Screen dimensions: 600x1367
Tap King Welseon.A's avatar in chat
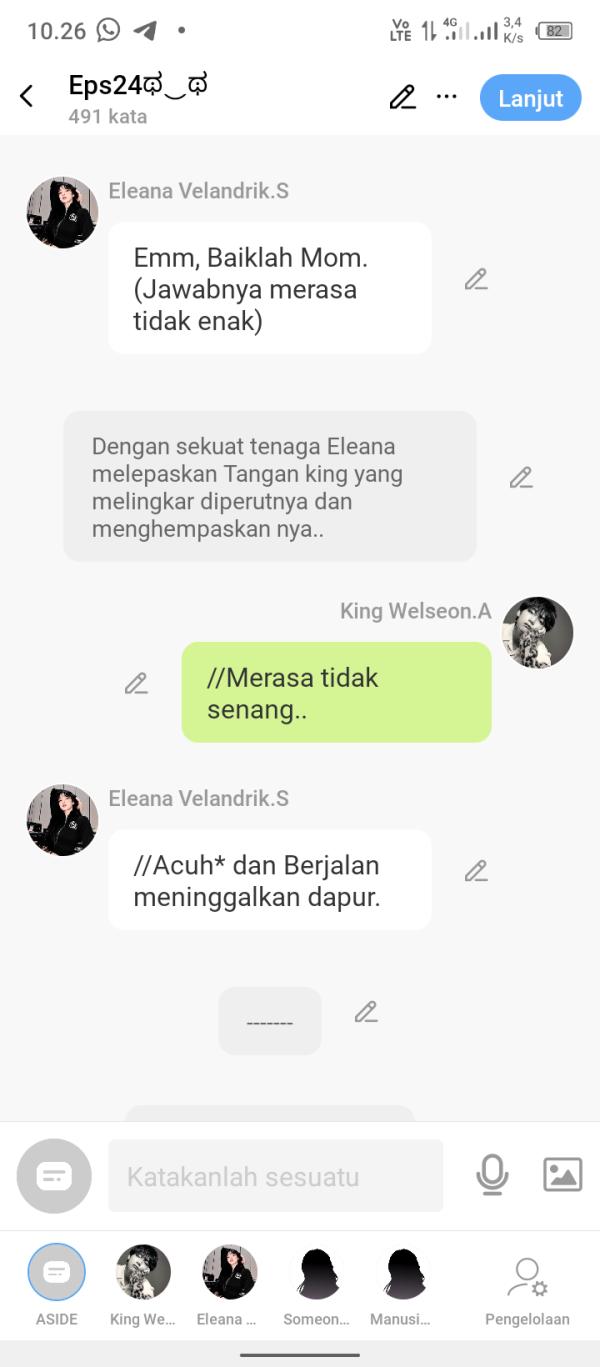[x=537, y=633]
